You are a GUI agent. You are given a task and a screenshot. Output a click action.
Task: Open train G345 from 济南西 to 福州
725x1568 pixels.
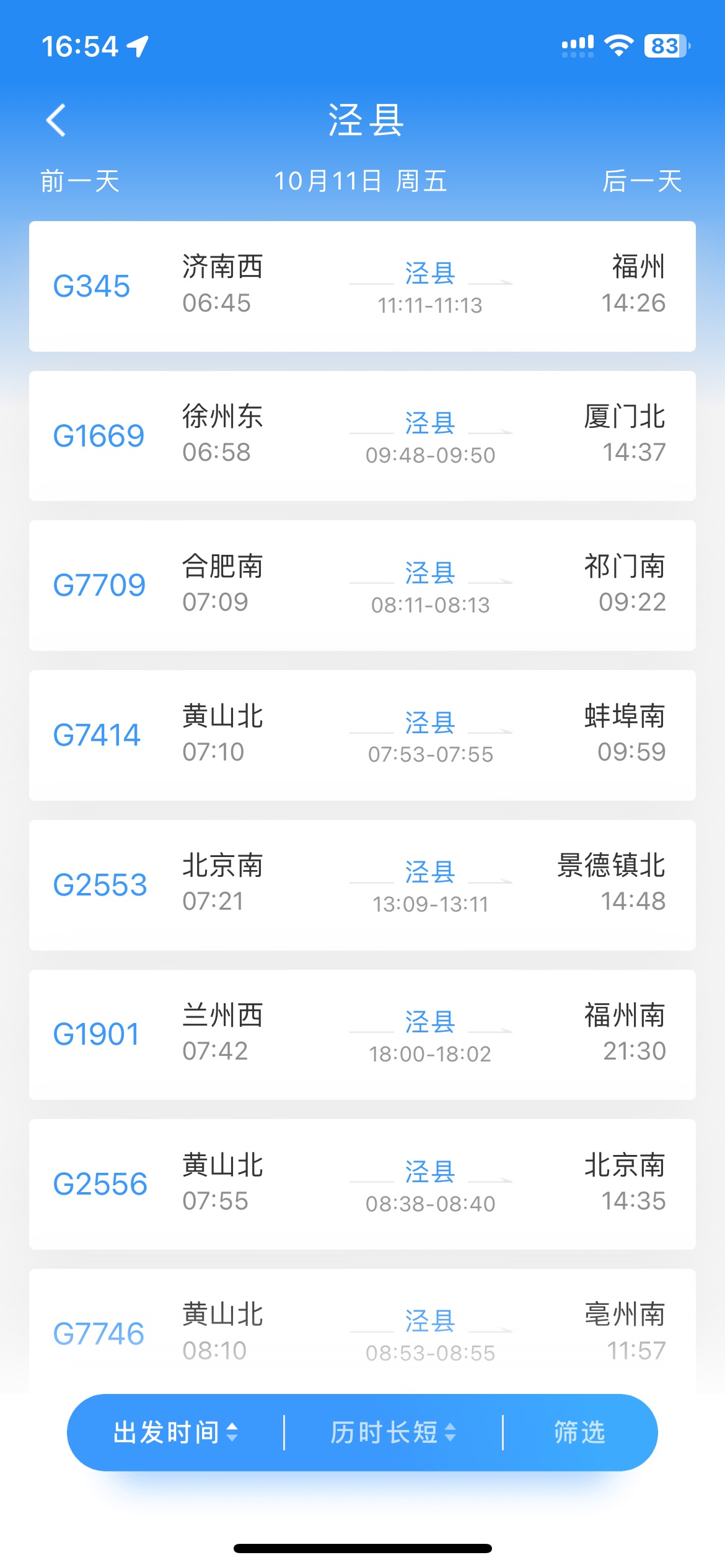[x=362, y=286]
